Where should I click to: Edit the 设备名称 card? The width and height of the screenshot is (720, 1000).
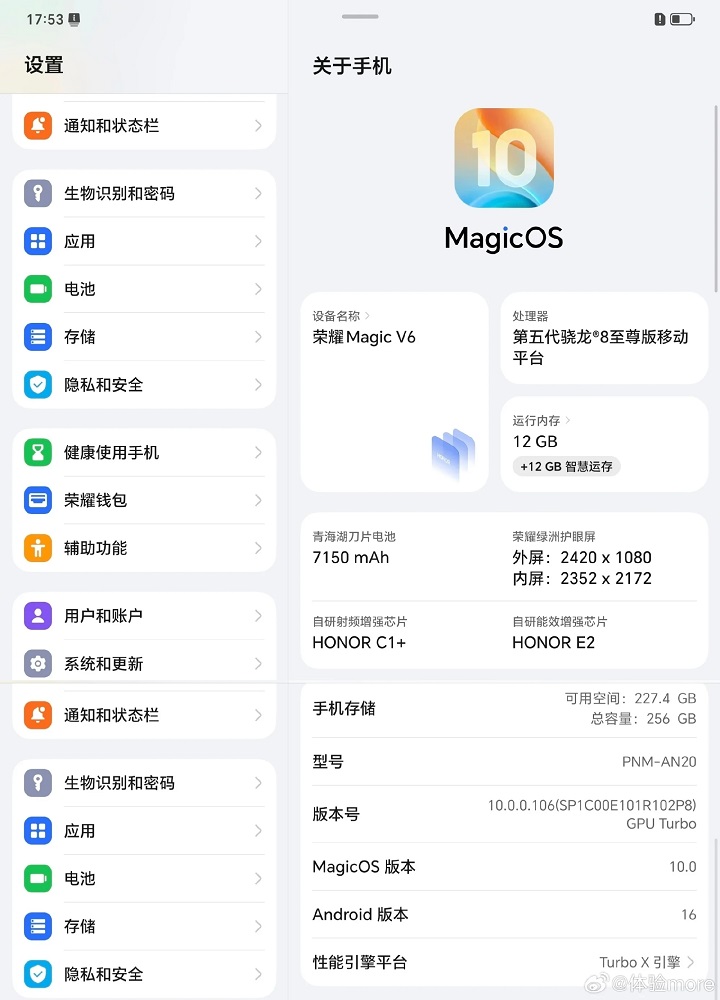394,391
